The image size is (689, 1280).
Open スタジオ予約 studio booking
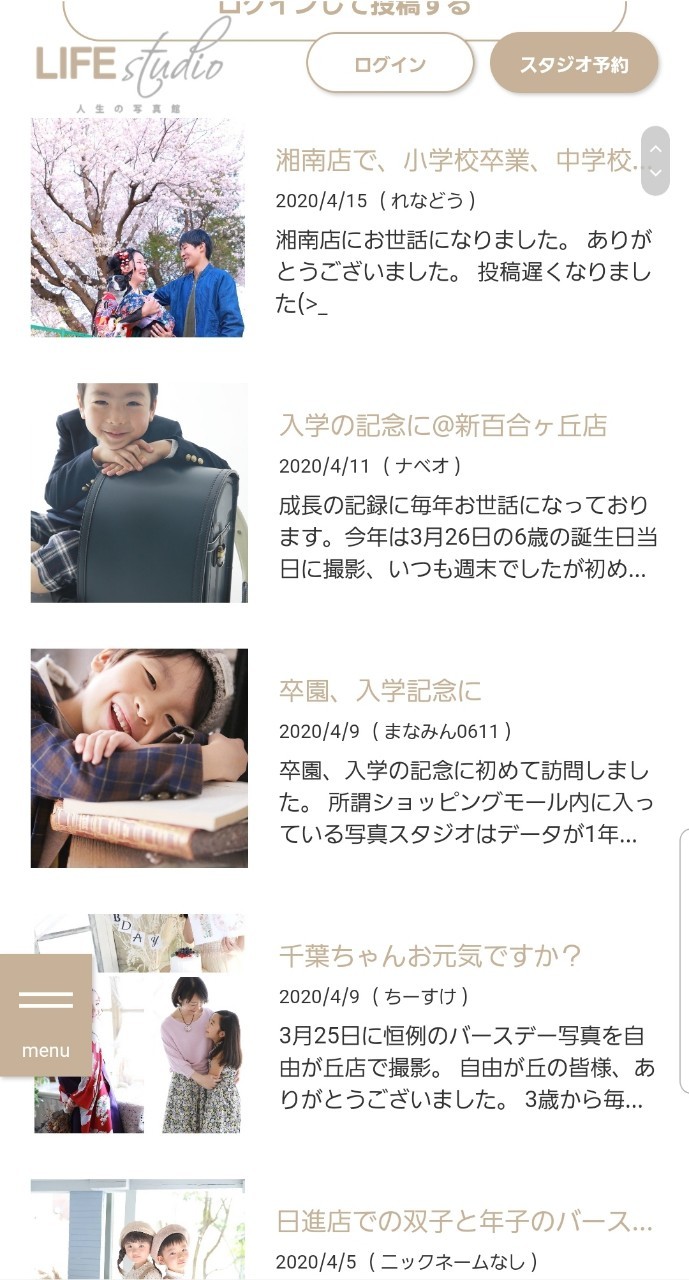574,64
